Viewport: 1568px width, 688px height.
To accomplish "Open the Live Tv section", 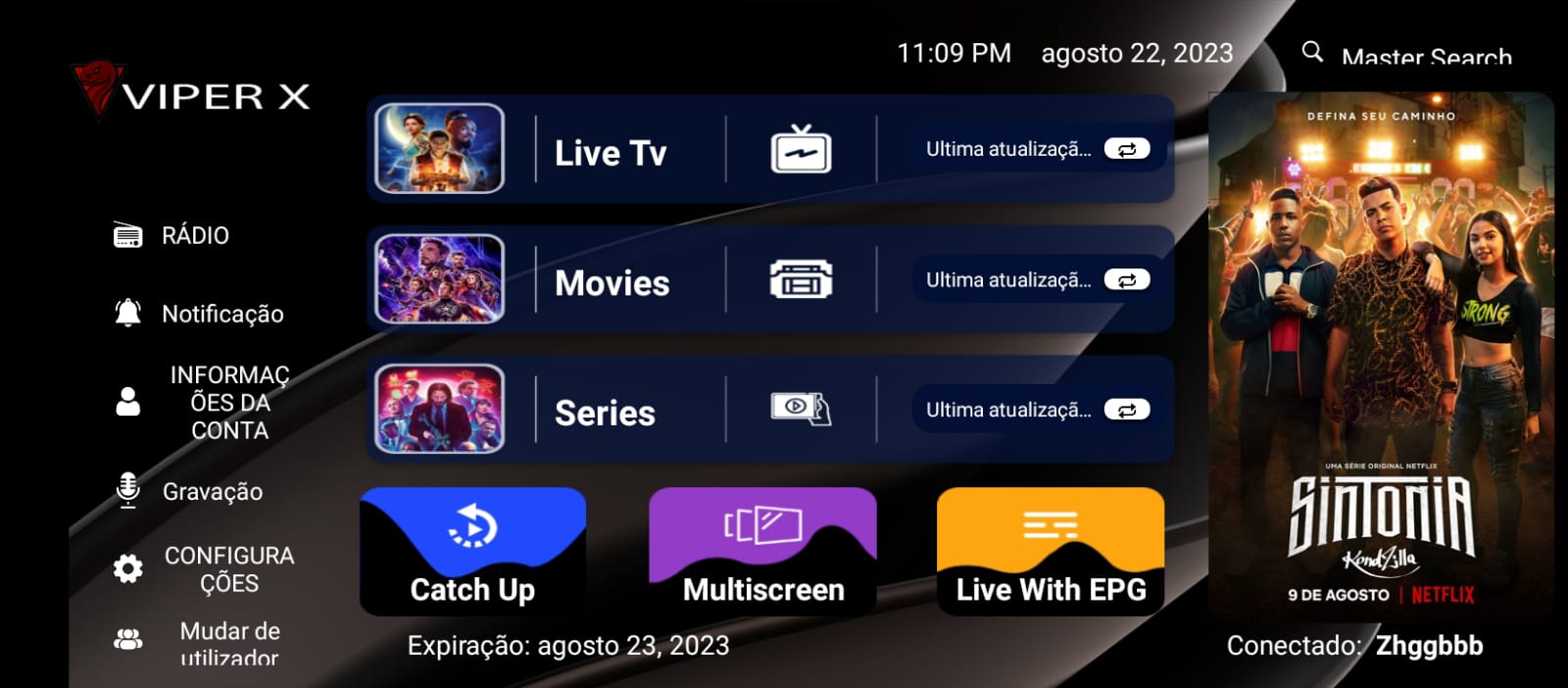I will coord(610,152).
